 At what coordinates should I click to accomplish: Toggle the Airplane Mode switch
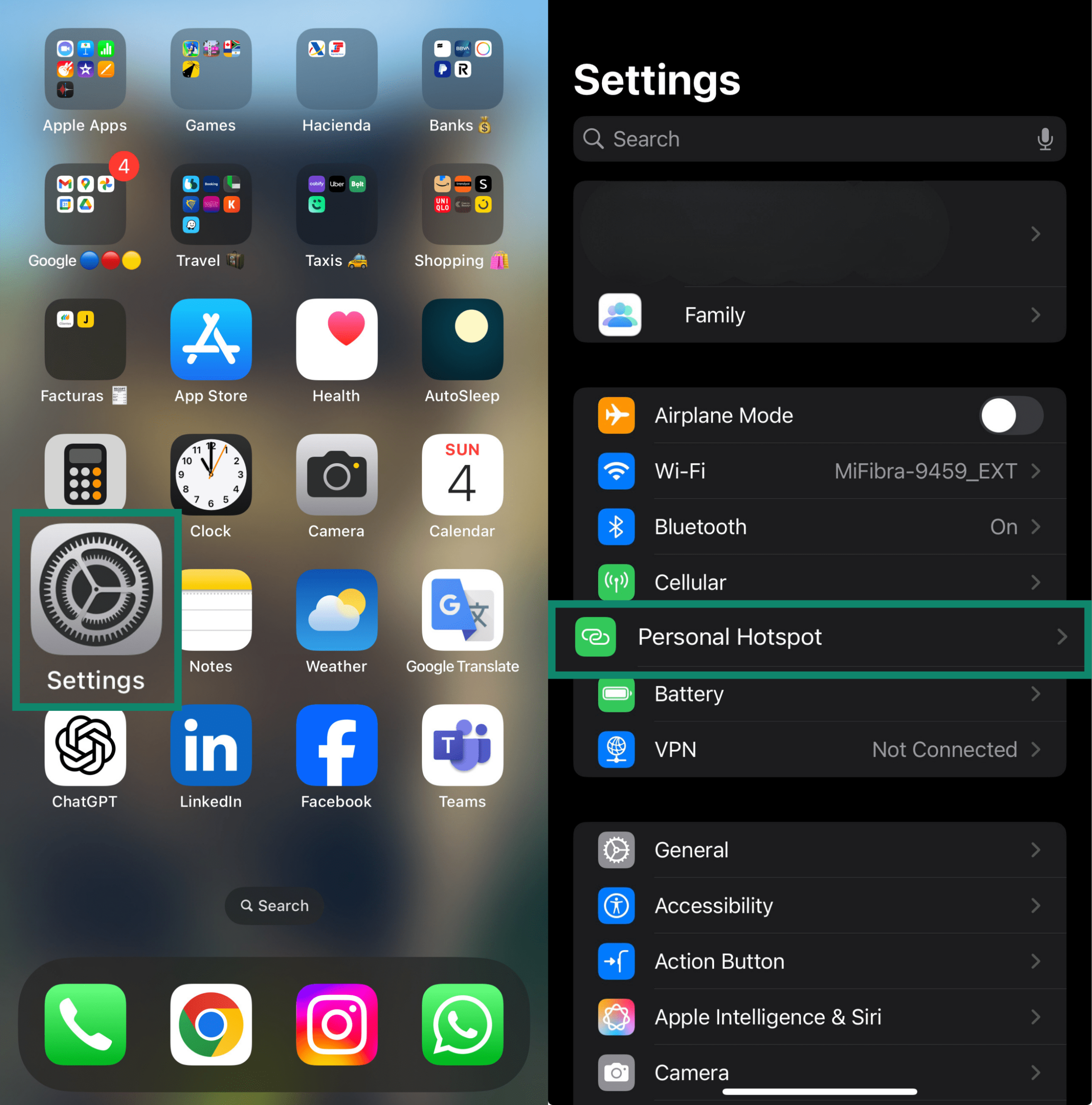[1010, 415]
